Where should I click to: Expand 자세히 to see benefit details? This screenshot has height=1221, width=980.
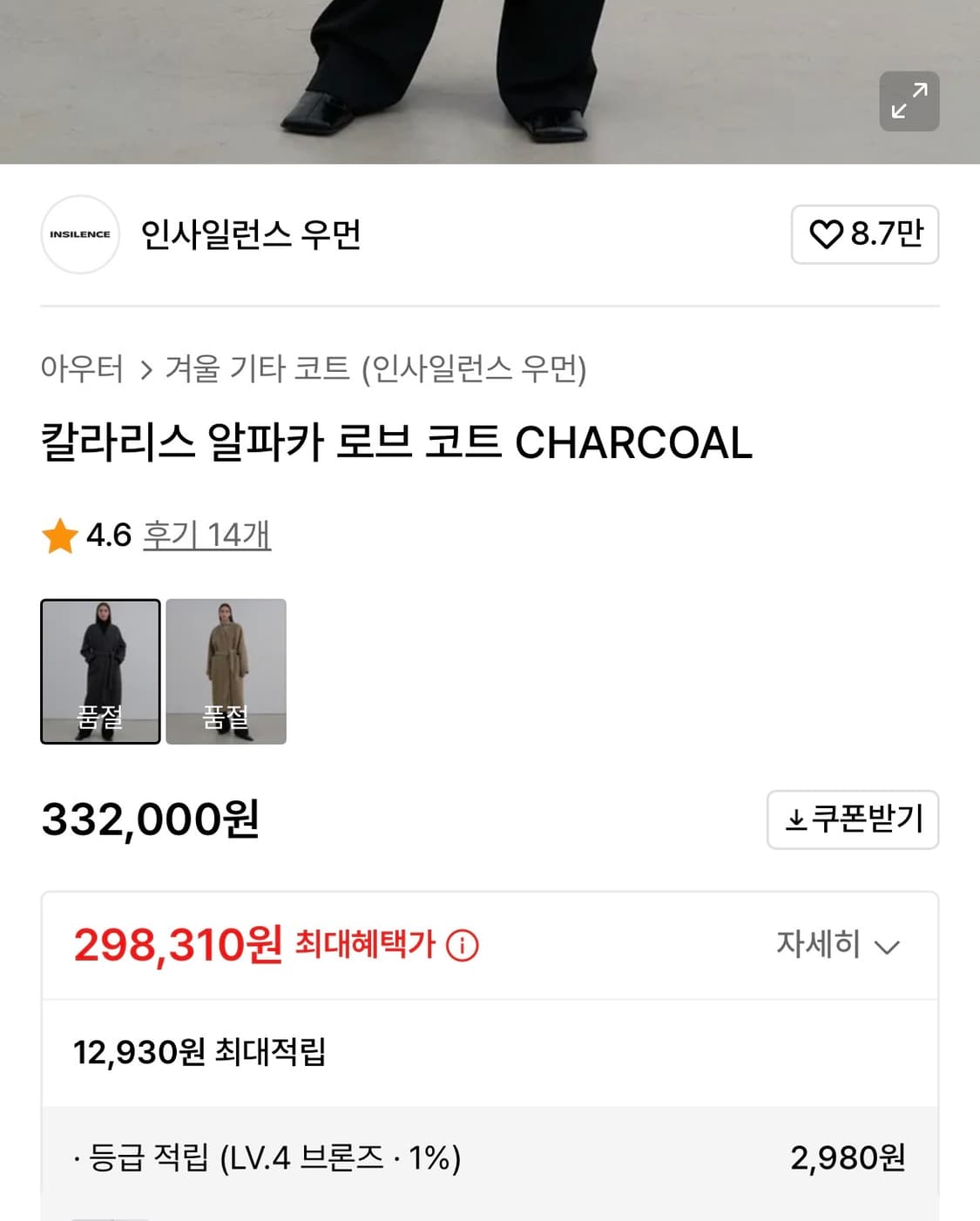[x=836, y=944]
